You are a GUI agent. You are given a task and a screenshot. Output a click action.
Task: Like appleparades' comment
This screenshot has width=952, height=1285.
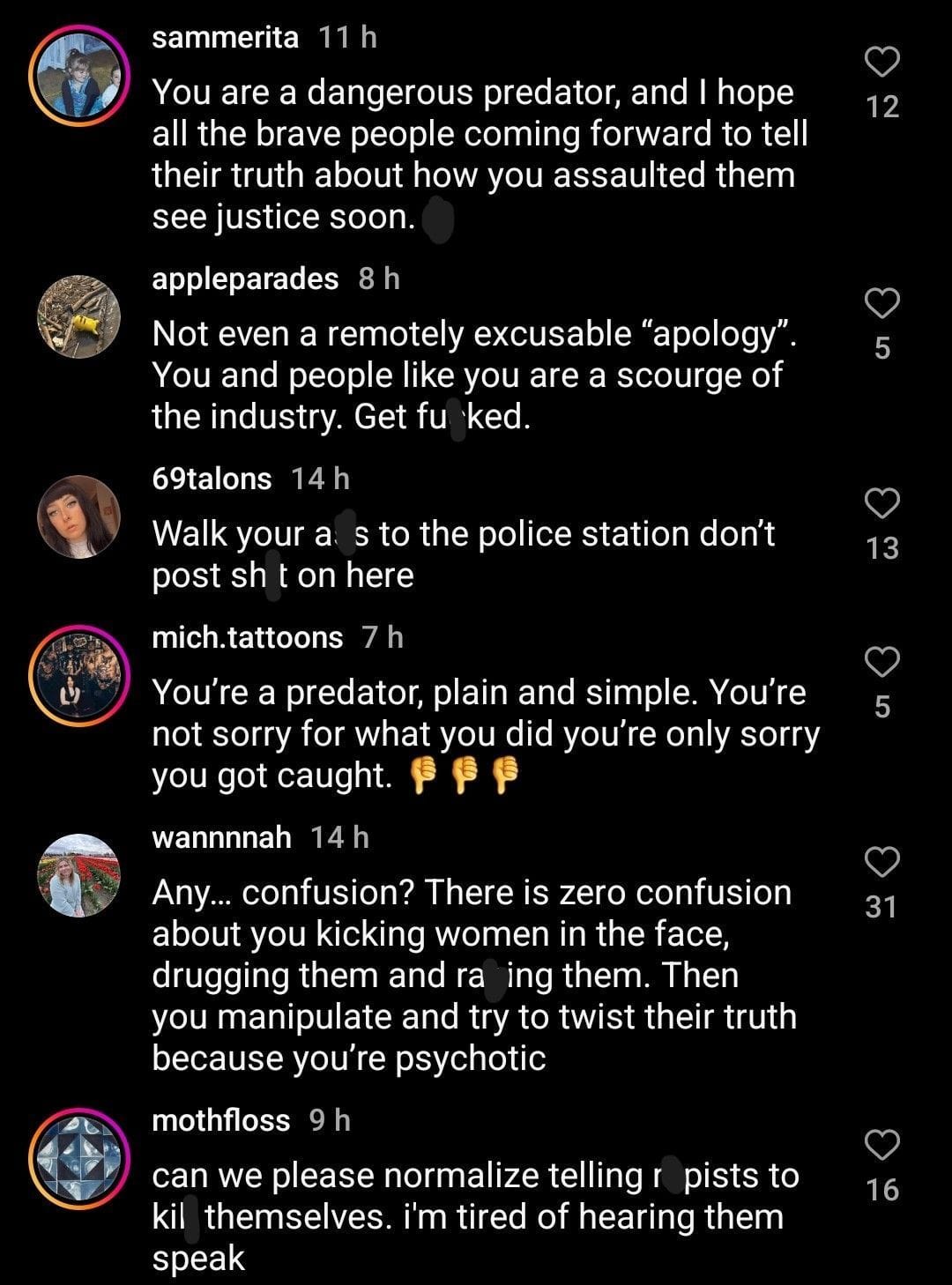(x=881, y=302)
